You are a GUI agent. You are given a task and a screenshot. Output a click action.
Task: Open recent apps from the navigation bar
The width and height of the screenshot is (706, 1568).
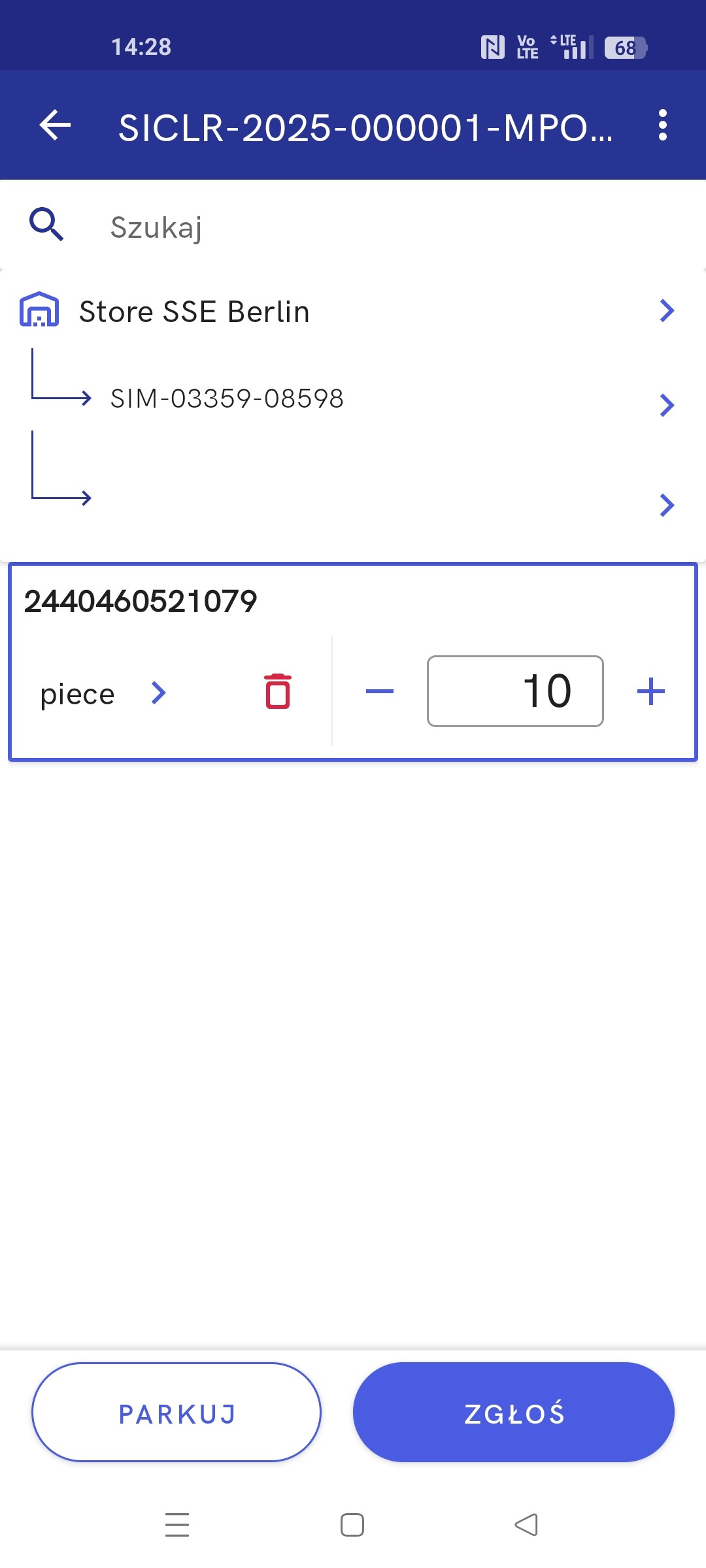(177, 1525)
